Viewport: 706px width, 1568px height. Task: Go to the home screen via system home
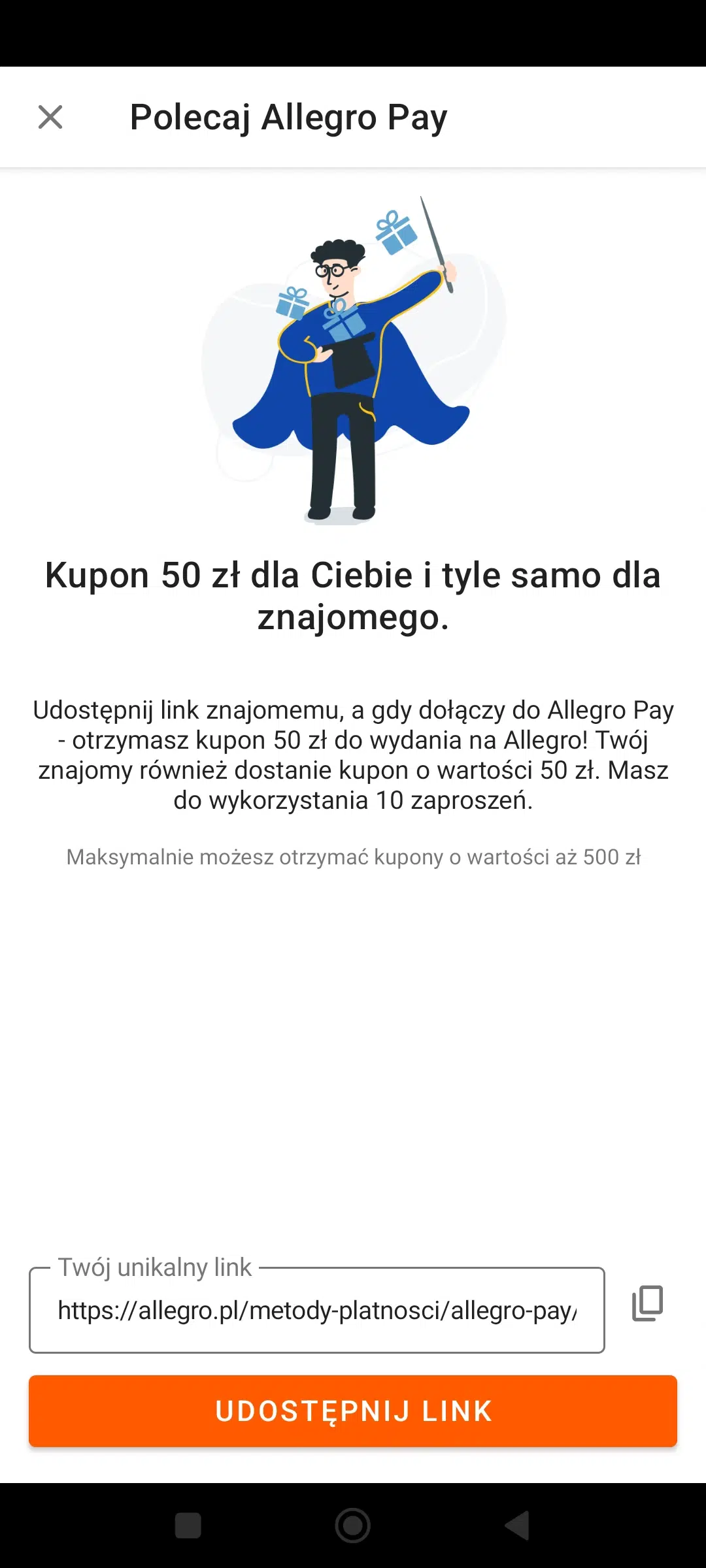click(353, 1526)
